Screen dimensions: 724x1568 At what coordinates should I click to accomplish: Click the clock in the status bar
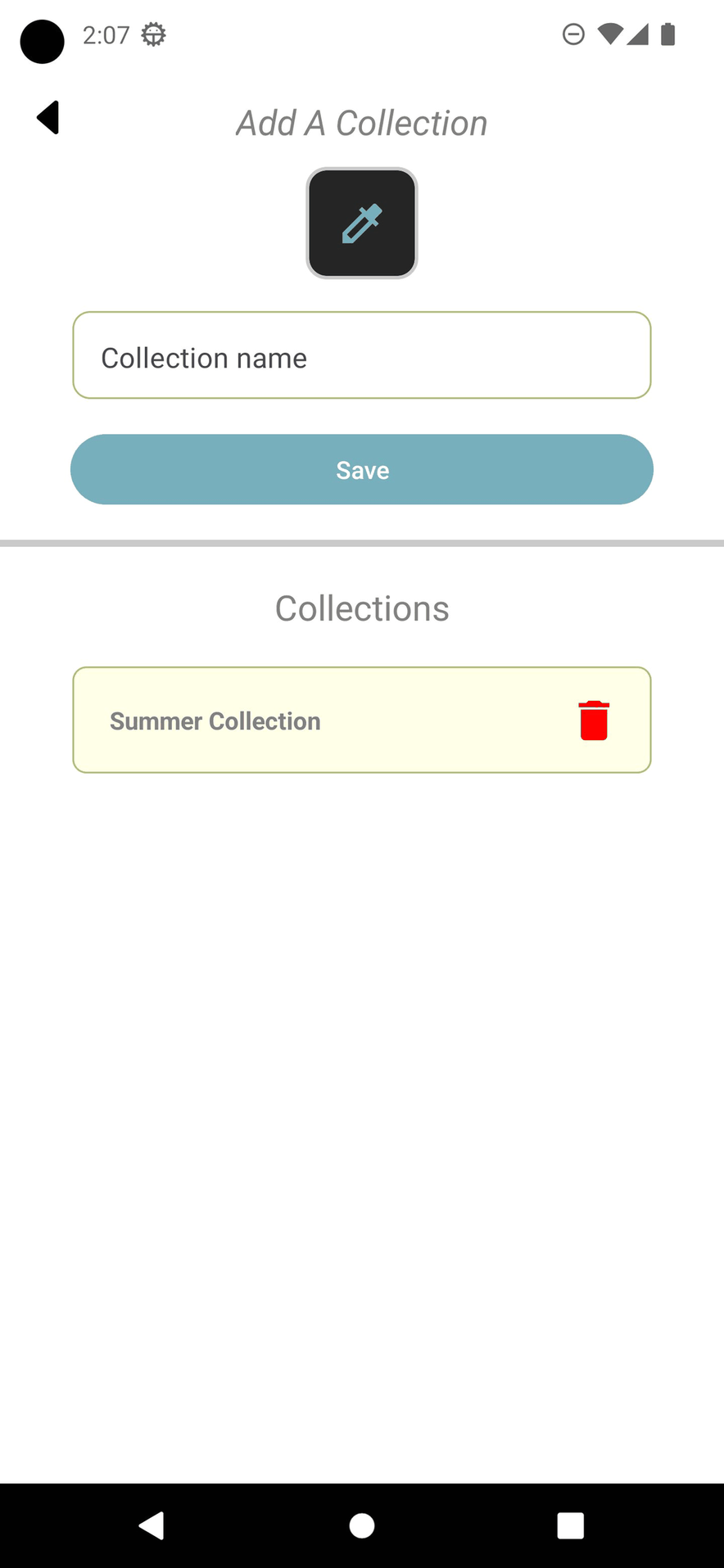pyautogui.click(x=107, y=34)
